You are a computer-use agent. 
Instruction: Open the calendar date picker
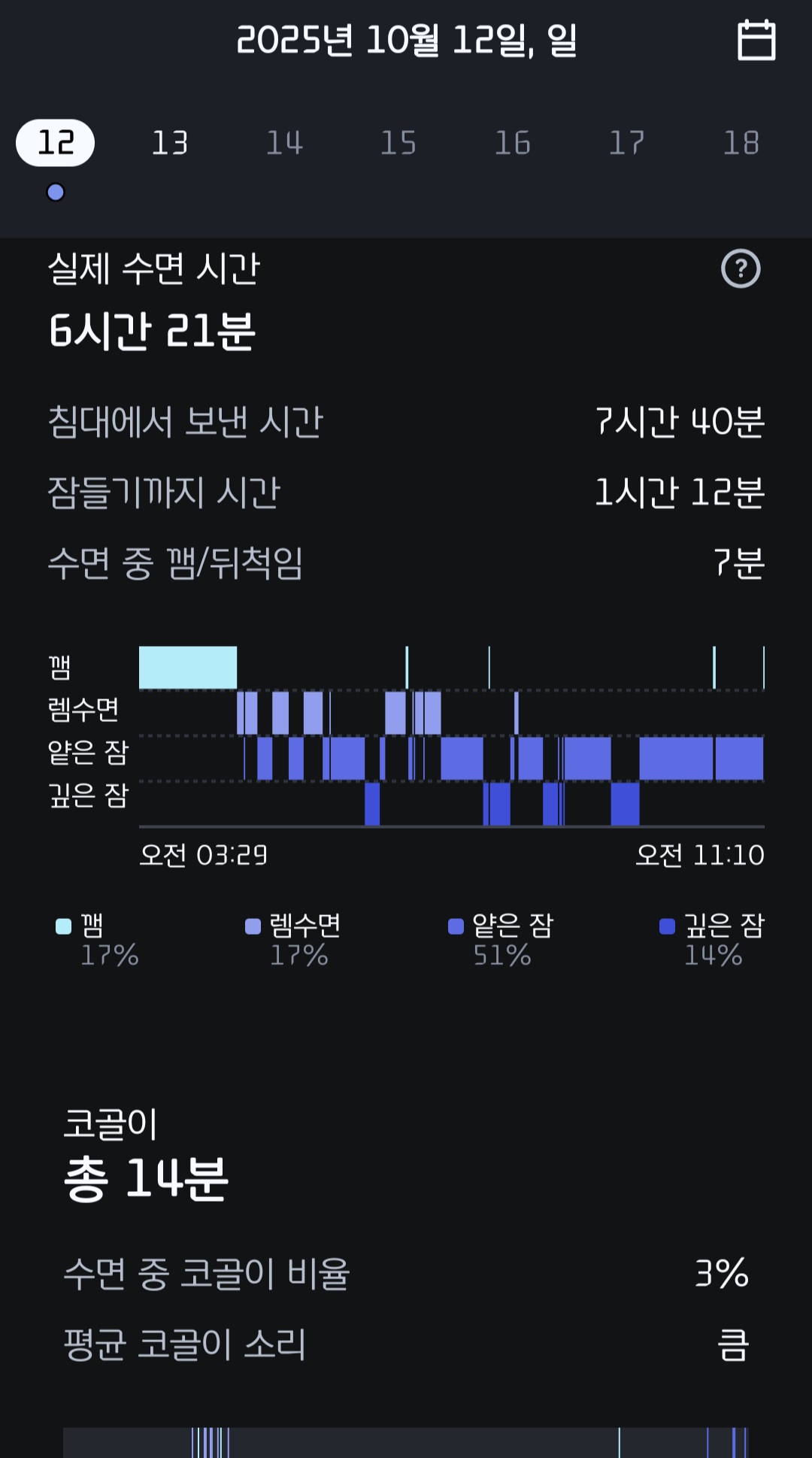point(756,41)
